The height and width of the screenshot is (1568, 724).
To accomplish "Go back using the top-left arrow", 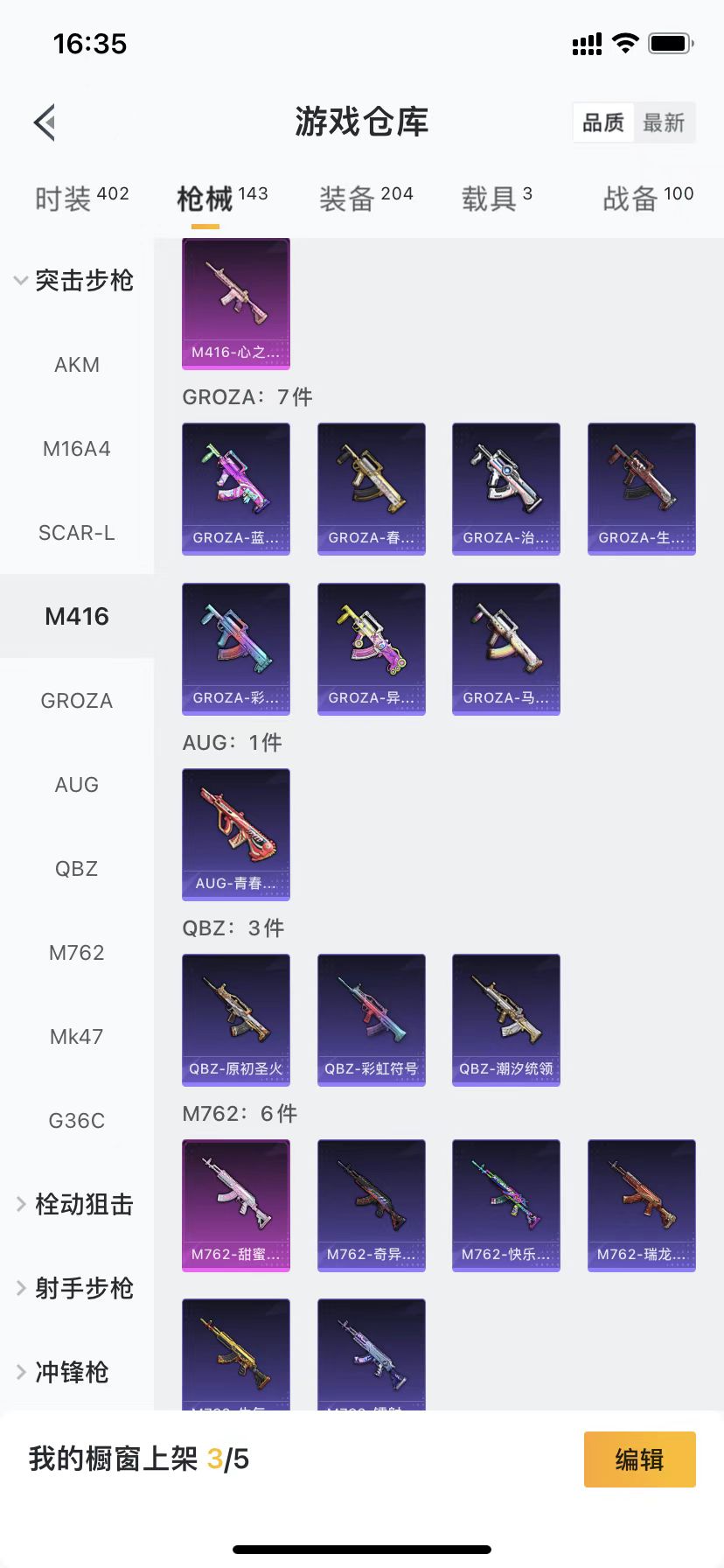I will pos(45,122).
